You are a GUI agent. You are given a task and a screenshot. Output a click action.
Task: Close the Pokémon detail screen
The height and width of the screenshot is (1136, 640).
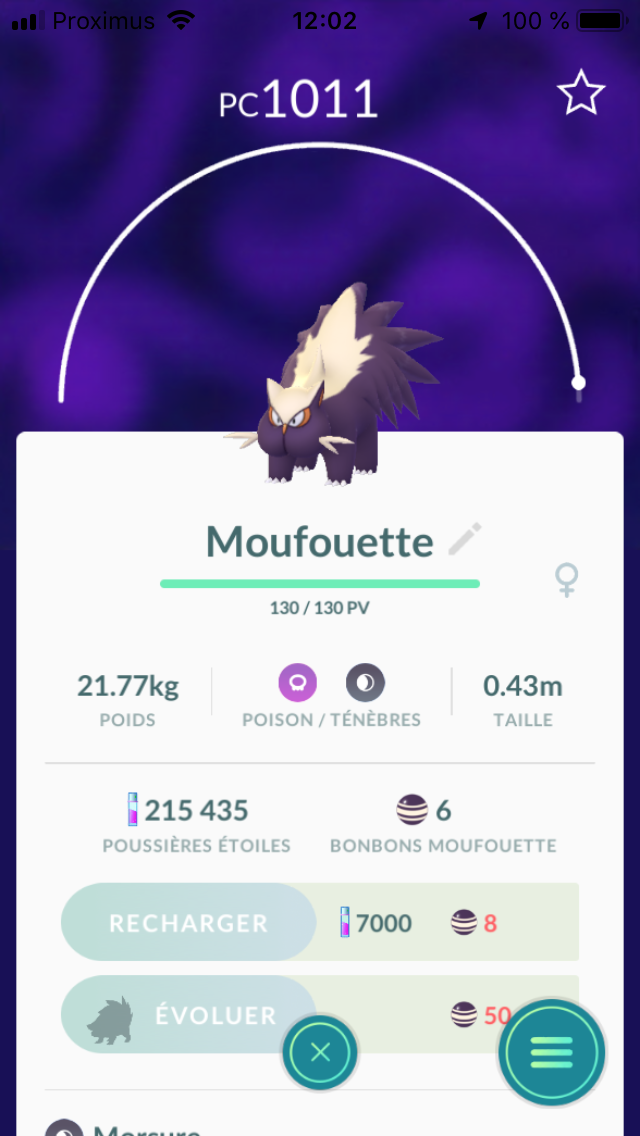tap(320, 1052)
